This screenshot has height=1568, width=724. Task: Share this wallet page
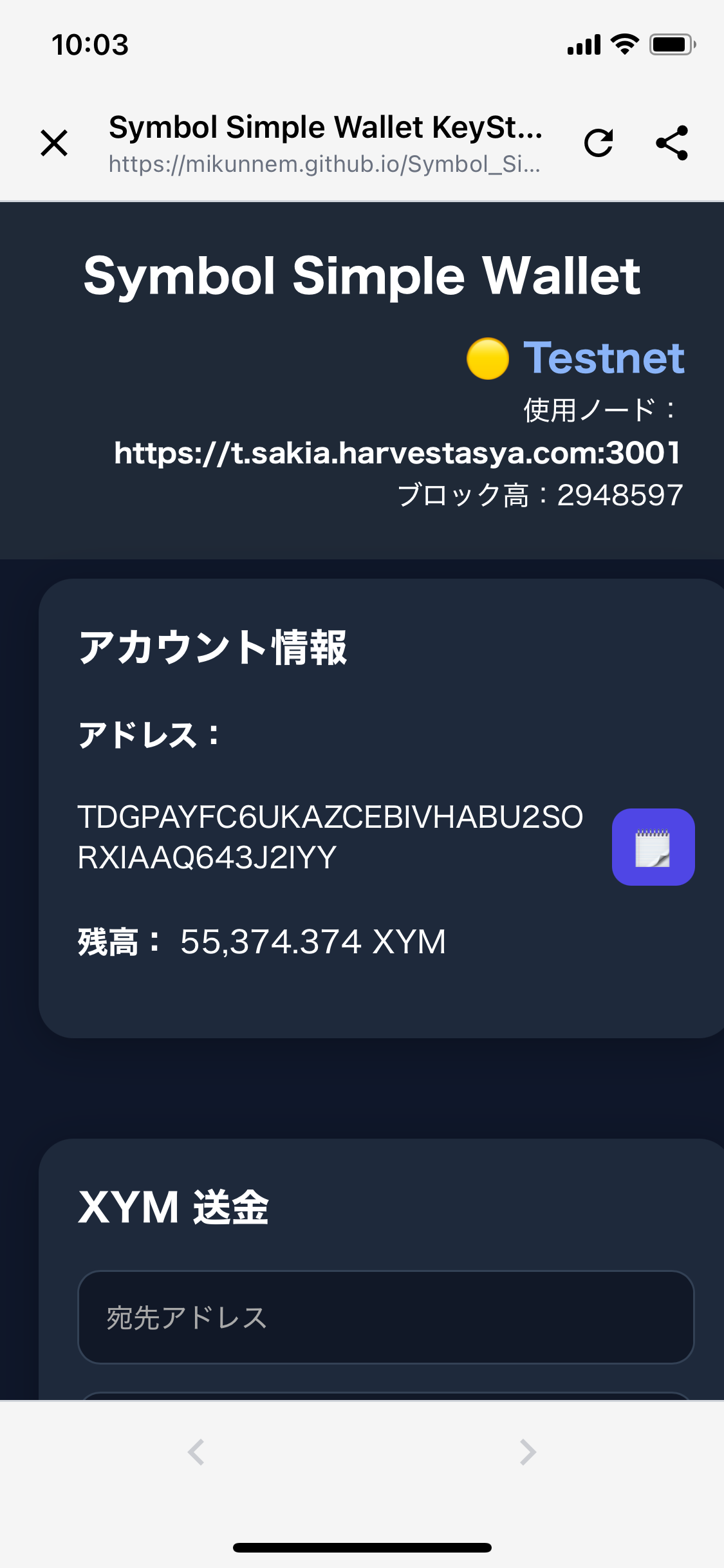(x=672, y=143)
